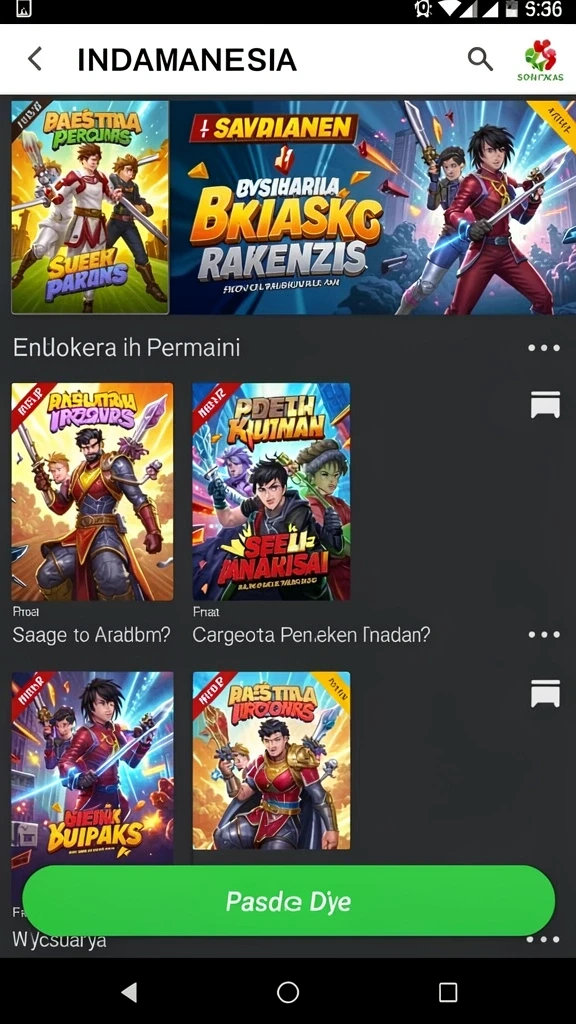The image size is (576, 1024).
Task: Tap the Pasde Dye green button
Action: pos(289,901)
